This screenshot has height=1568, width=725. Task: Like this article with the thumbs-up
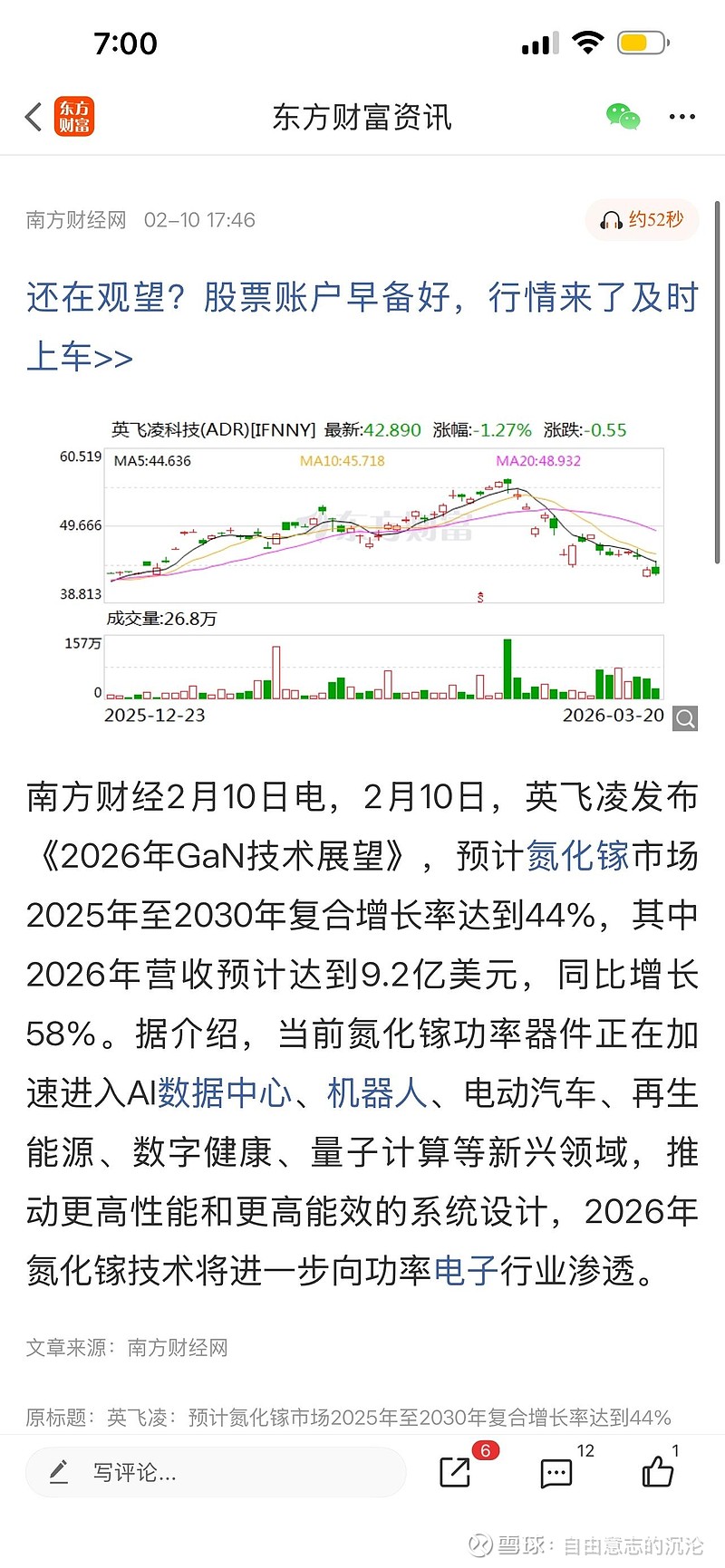tap(658, 1472)
